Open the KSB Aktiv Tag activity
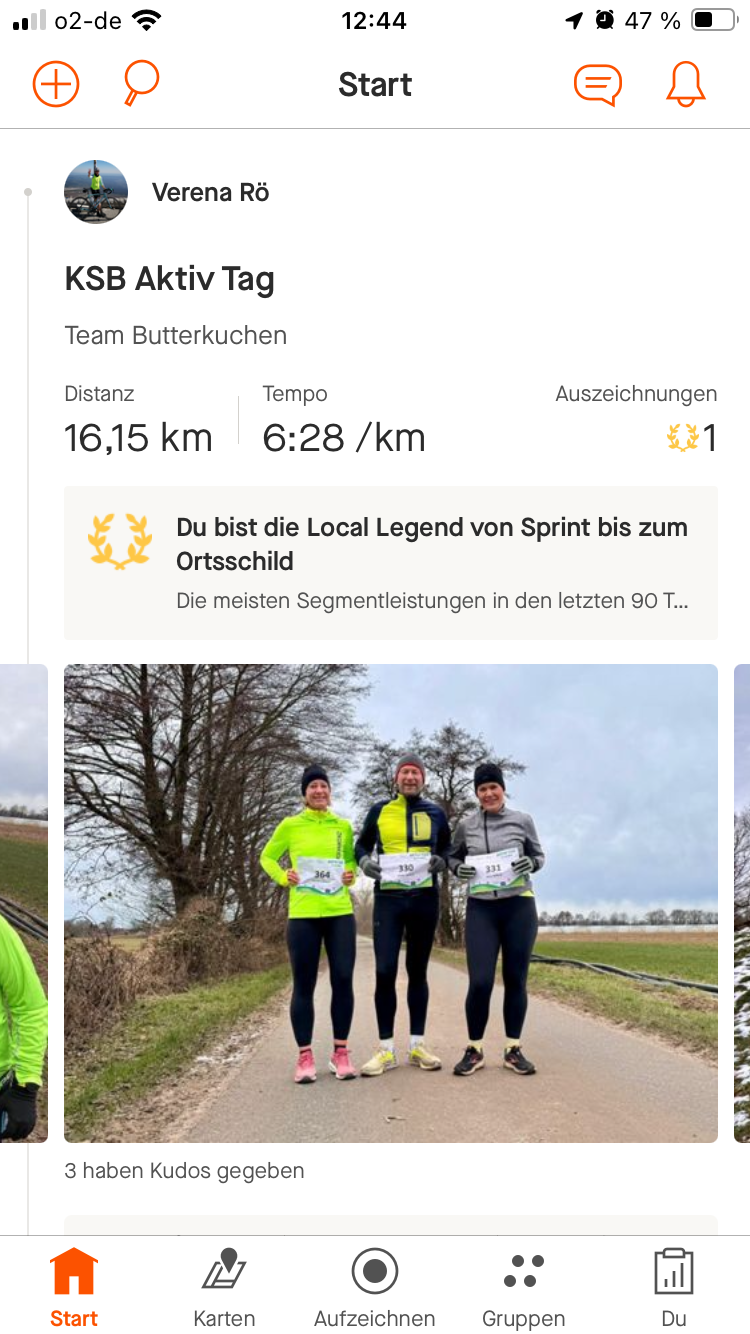 point(170,279)
